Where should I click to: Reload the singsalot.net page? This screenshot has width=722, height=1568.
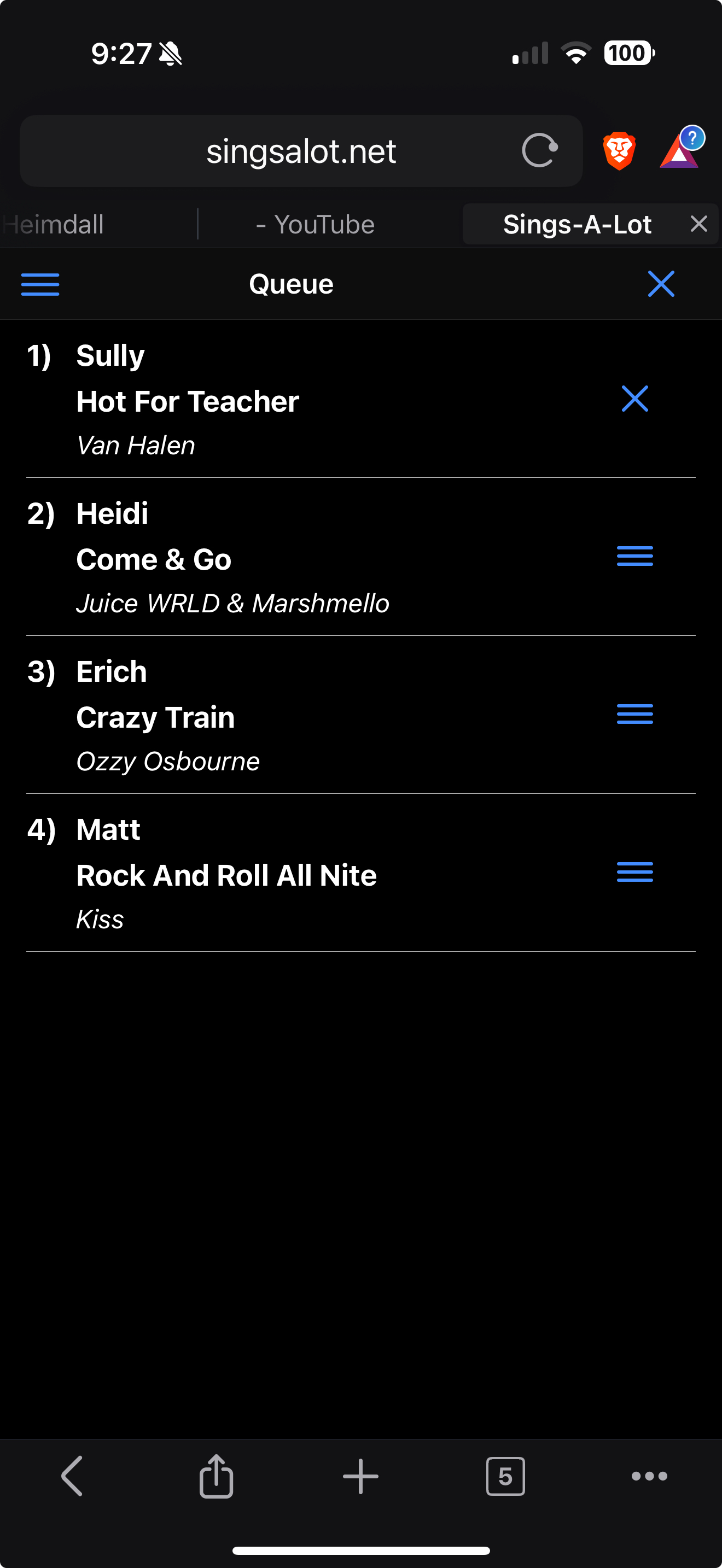coord(539,150)
